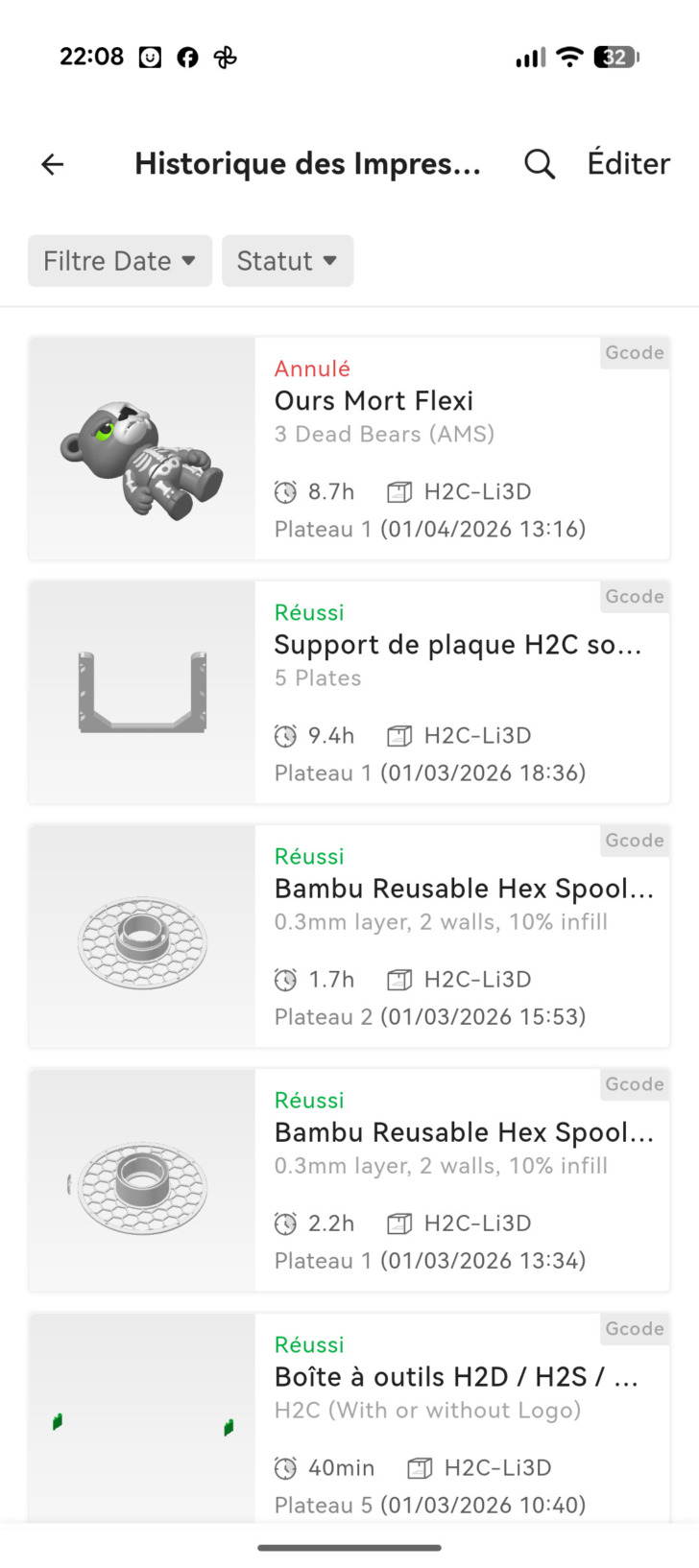
Task: Click the Gcode tag on Ours Mort Flexi
Action: [x=634, y=353]
